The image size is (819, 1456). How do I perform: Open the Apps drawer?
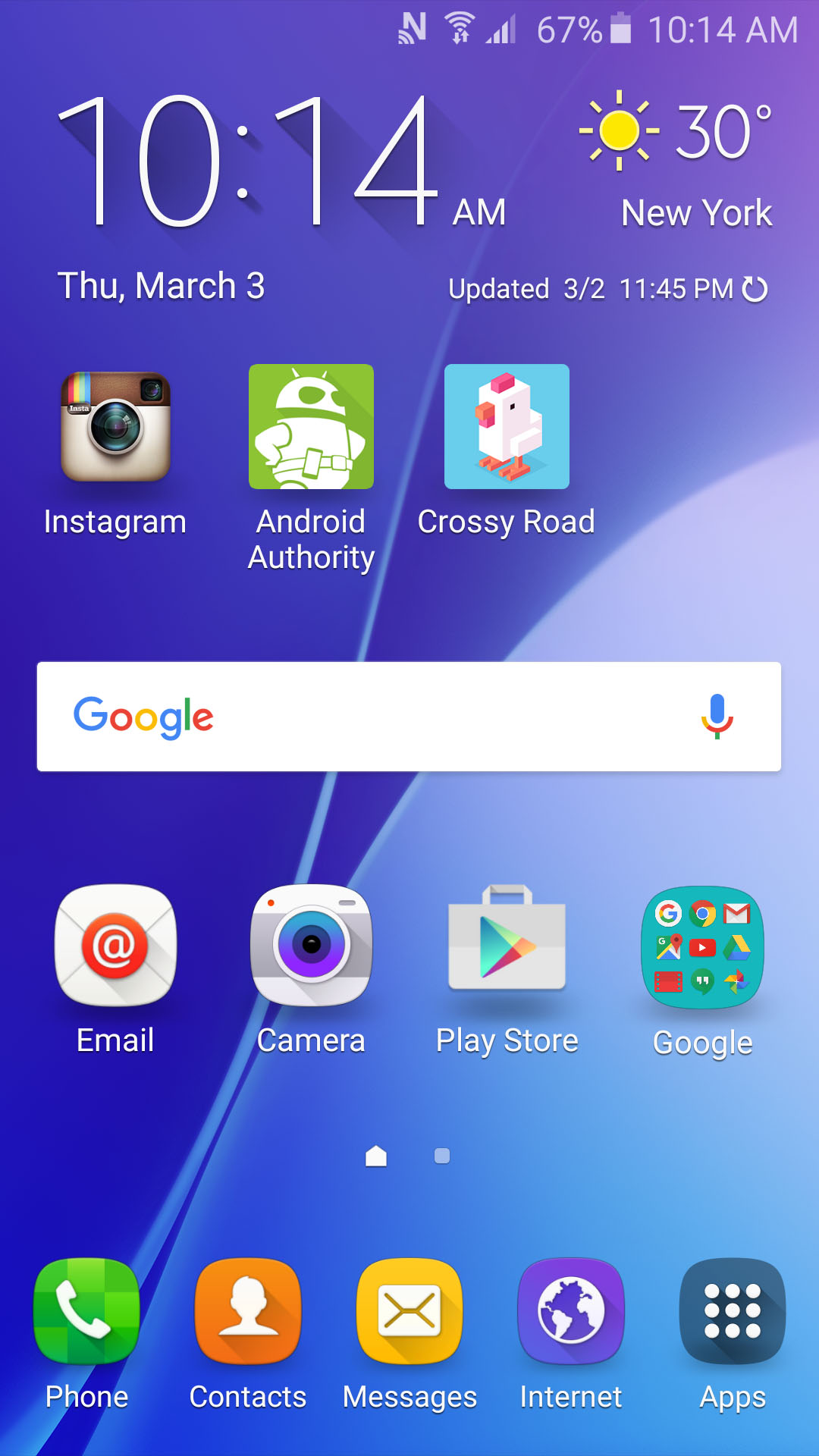733,1312
